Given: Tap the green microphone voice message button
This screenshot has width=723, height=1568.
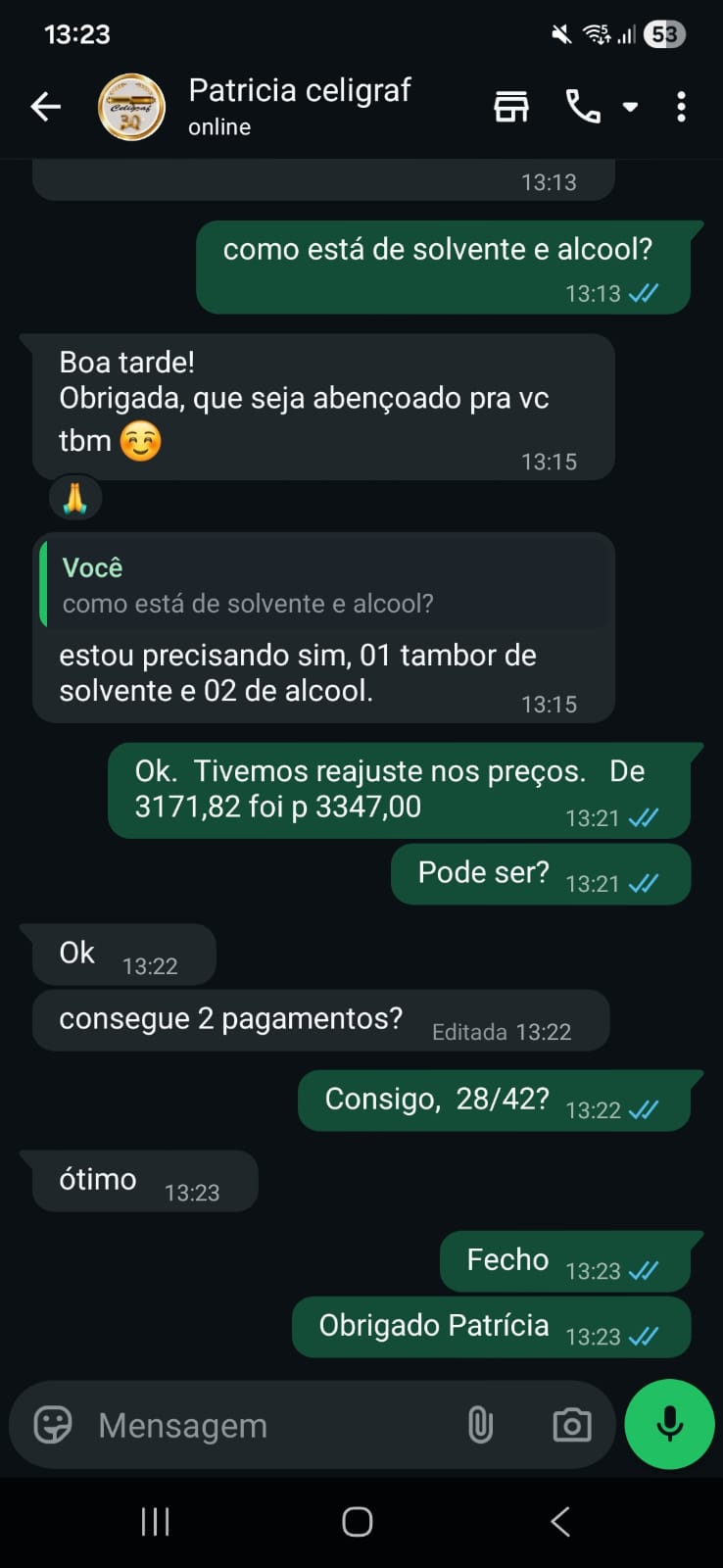Looking at the screenshot, I should coord(670,1424).
